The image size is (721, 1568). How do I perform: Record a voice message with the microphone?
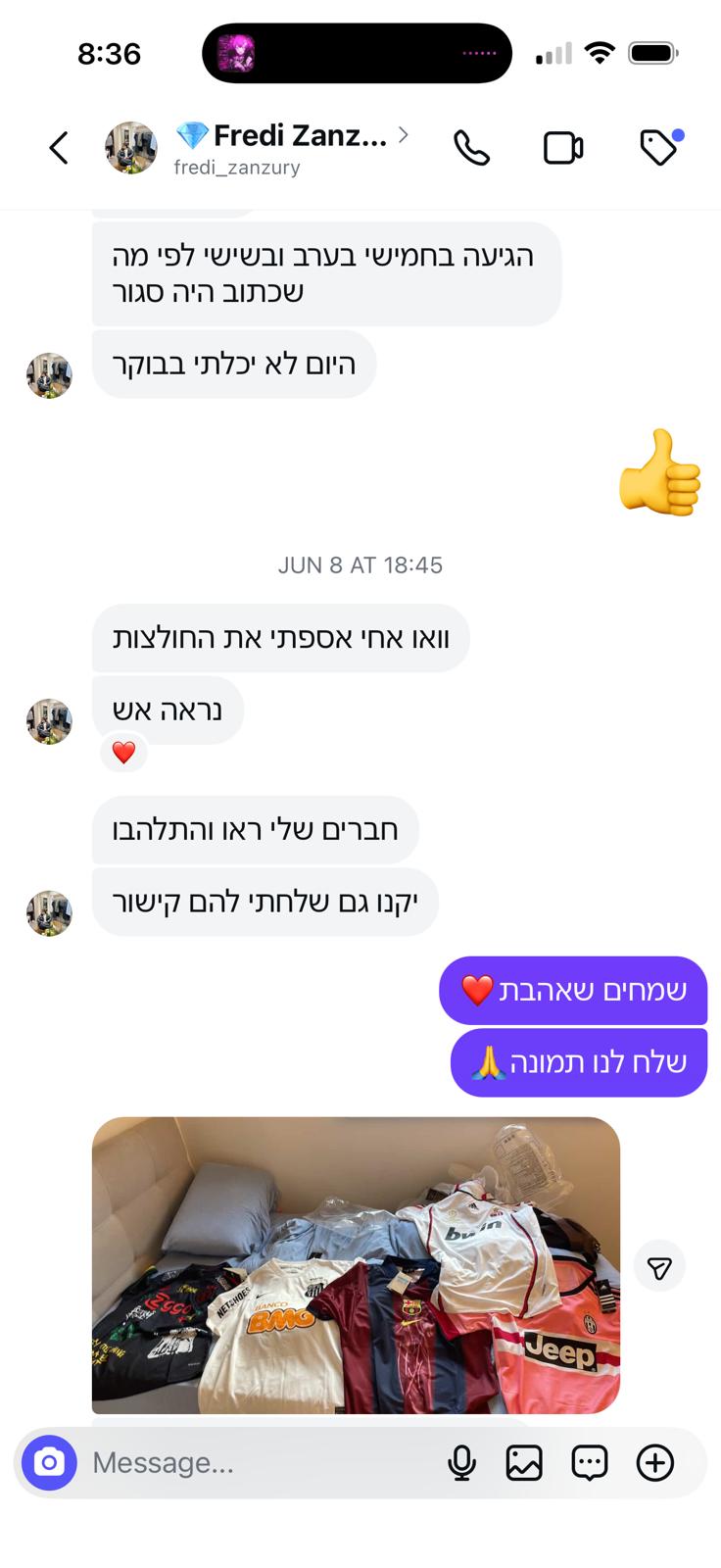click(x=461, y=1462)
